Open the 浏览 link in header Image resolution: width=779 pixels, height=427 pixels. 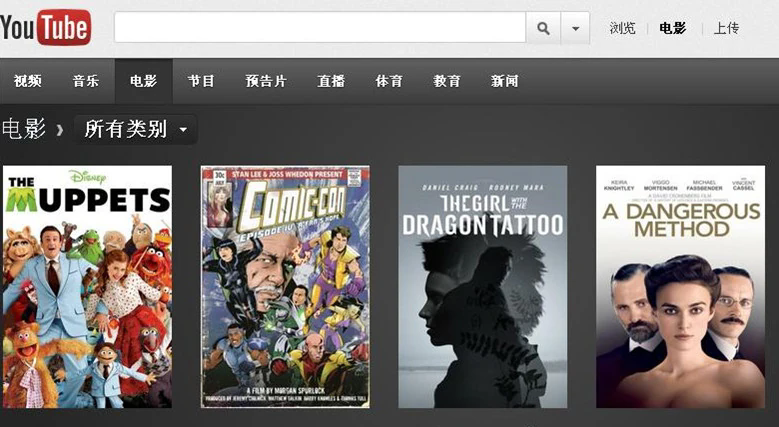coord(622,28)
